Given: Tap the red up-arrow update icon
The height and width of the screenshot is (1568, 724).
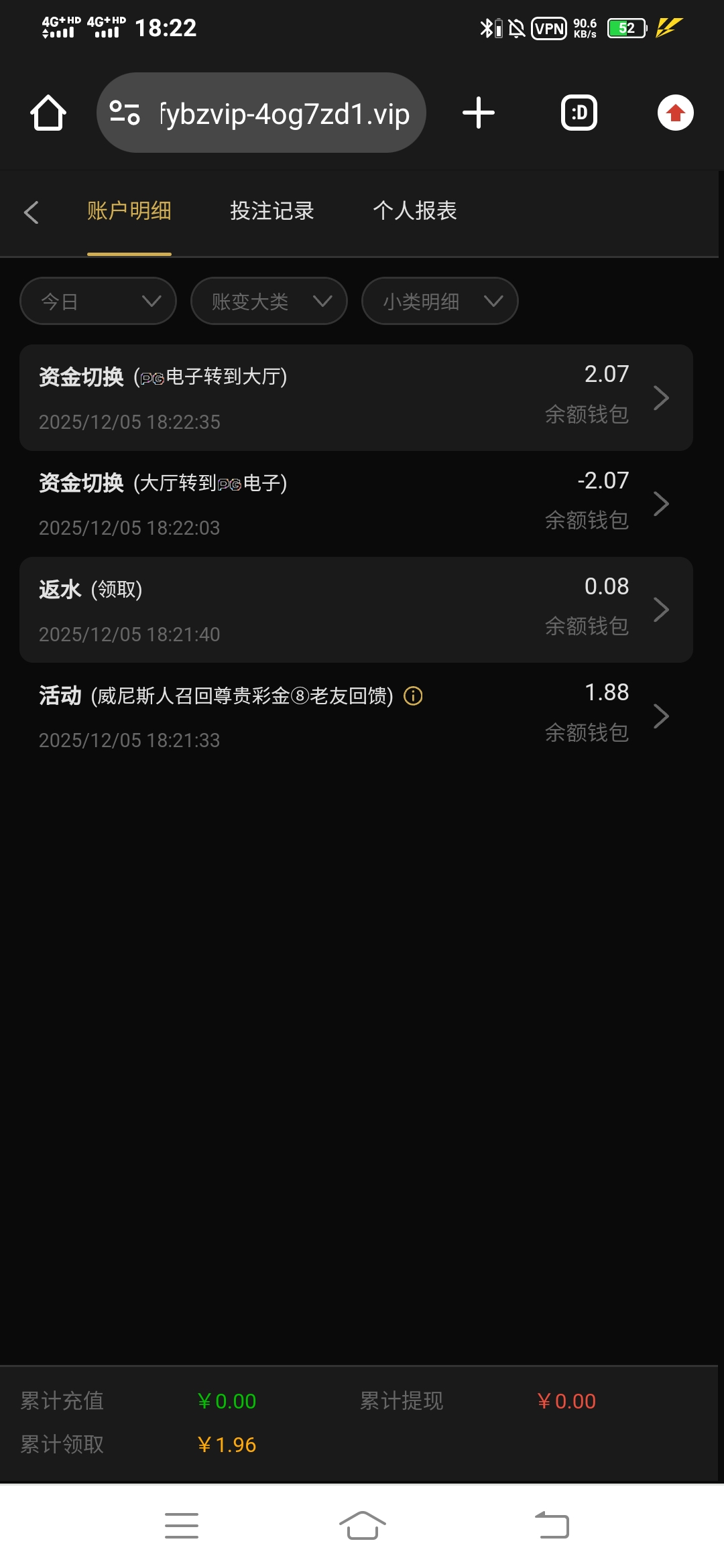Looking at the screenshot, I should pos(675,113).
